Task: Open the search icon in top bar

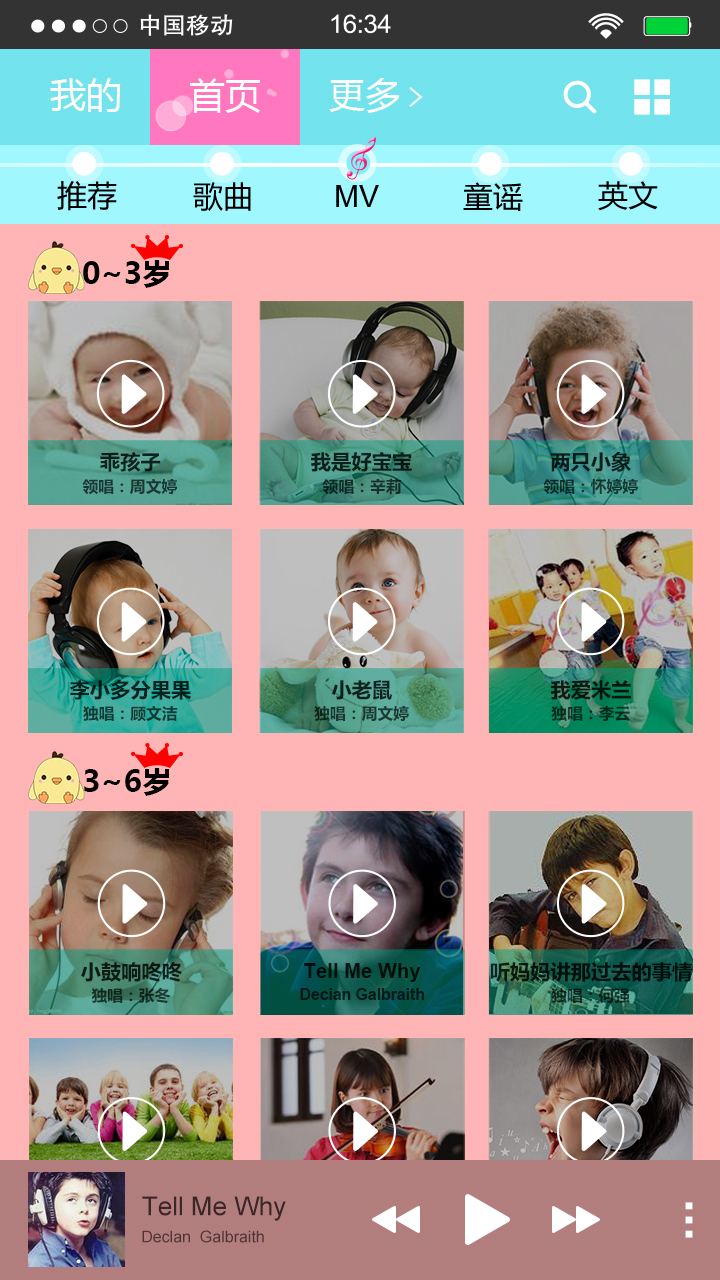Action: tap(580, 97)
